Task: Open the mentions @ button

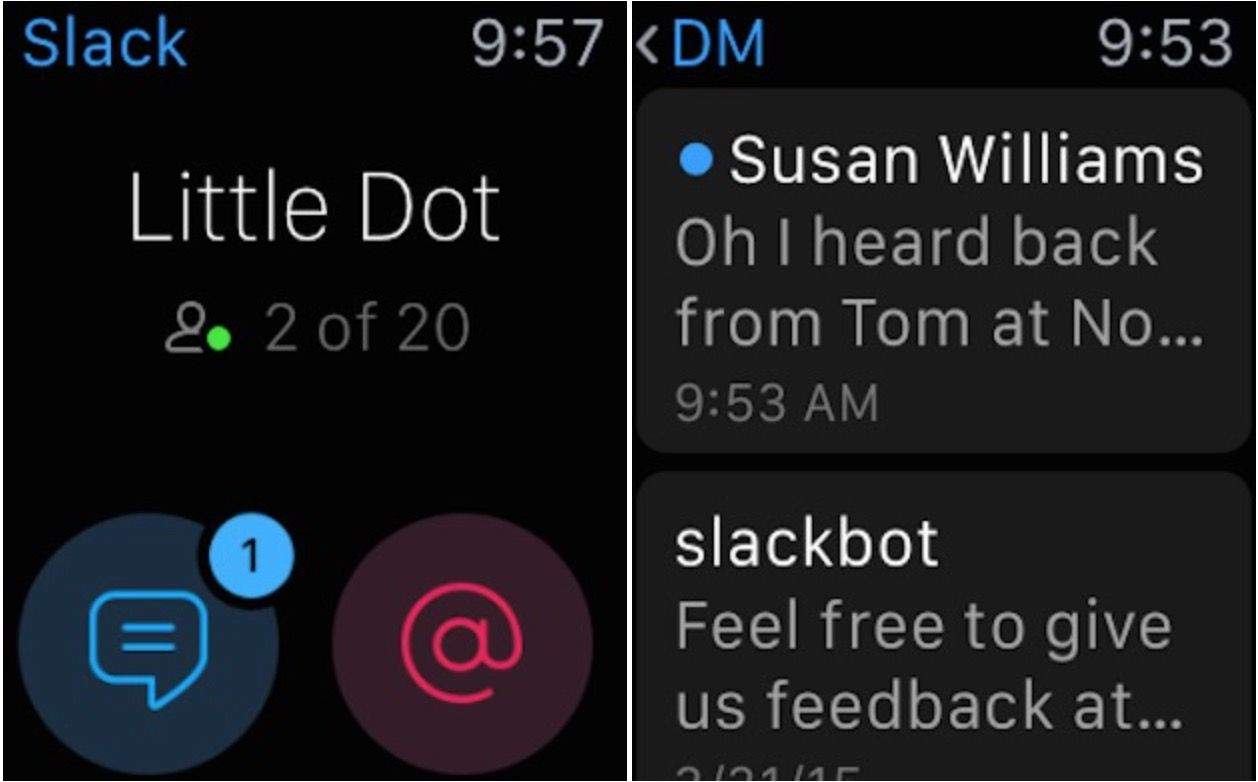Action: (462, 643)
